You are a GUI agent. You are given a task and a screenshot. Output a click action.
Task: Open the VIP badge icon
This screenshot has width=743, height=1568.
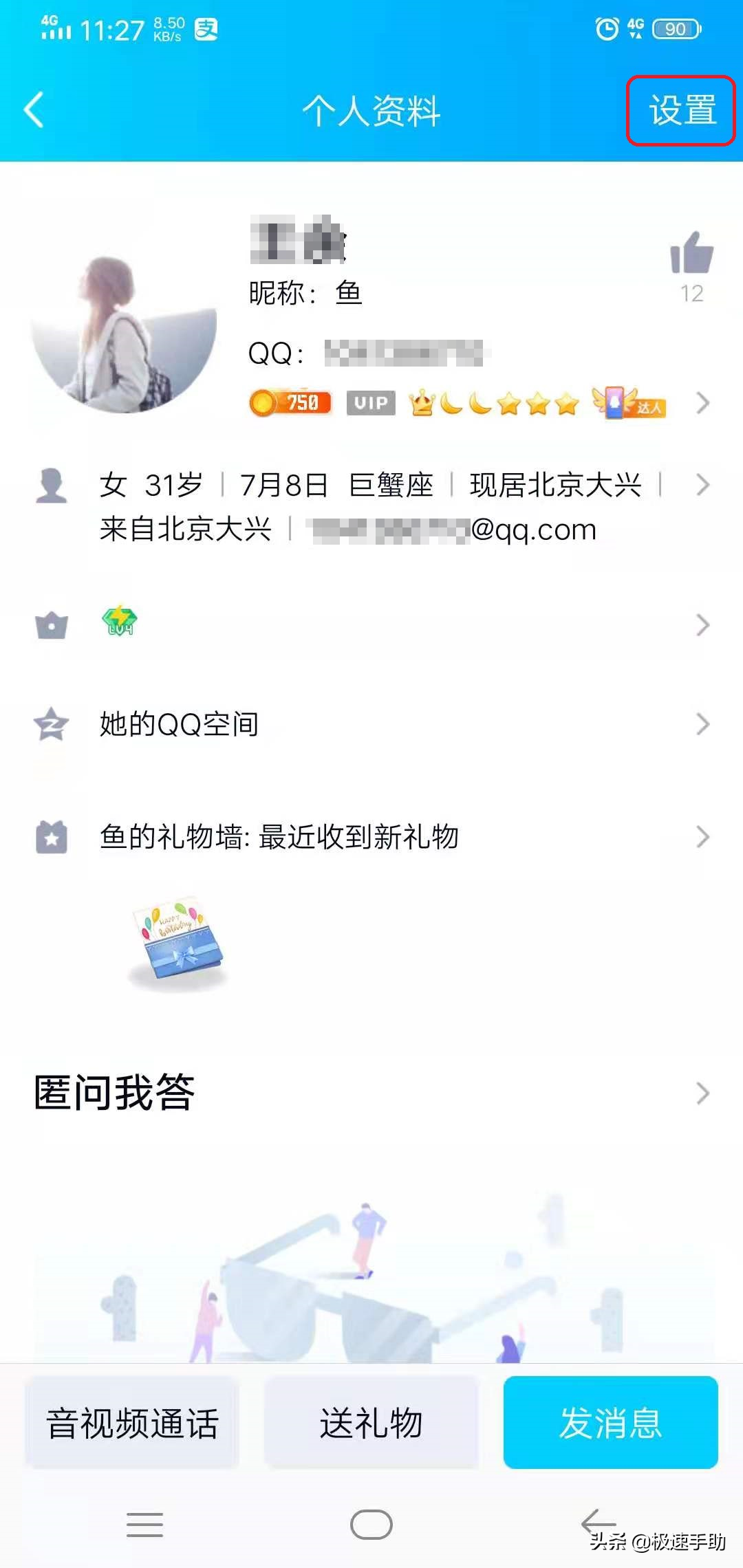click(369, 402)
